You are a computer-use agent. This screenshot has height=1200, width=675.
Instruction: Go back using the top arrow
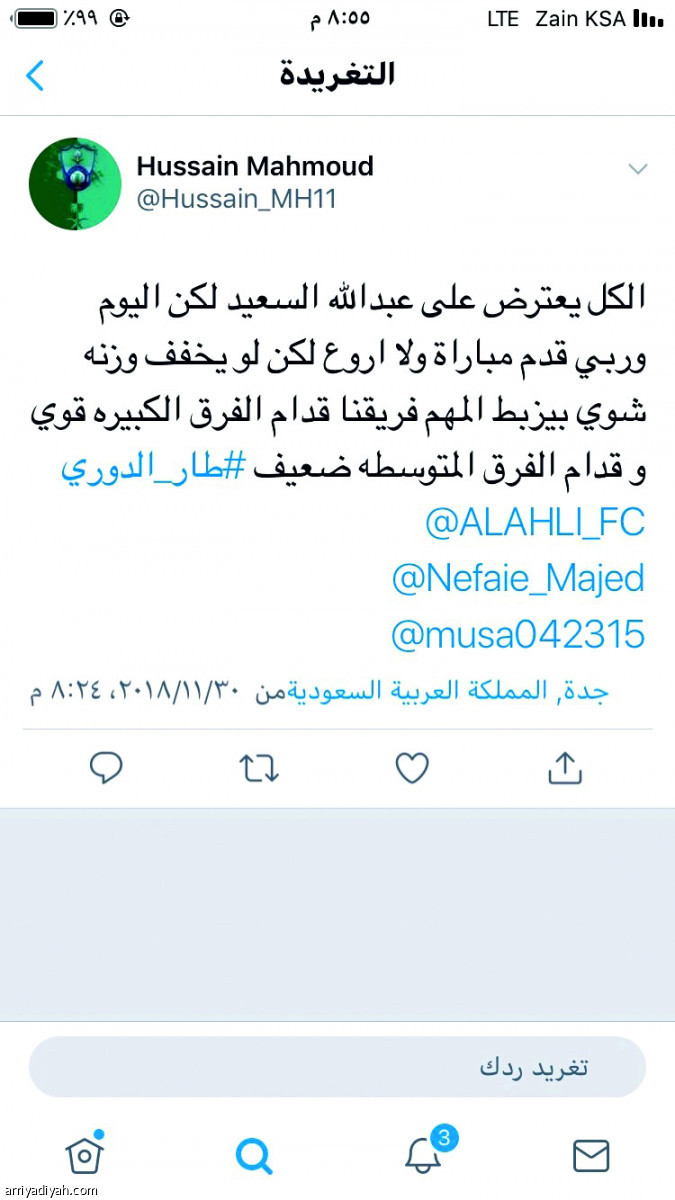coord(35,75)
